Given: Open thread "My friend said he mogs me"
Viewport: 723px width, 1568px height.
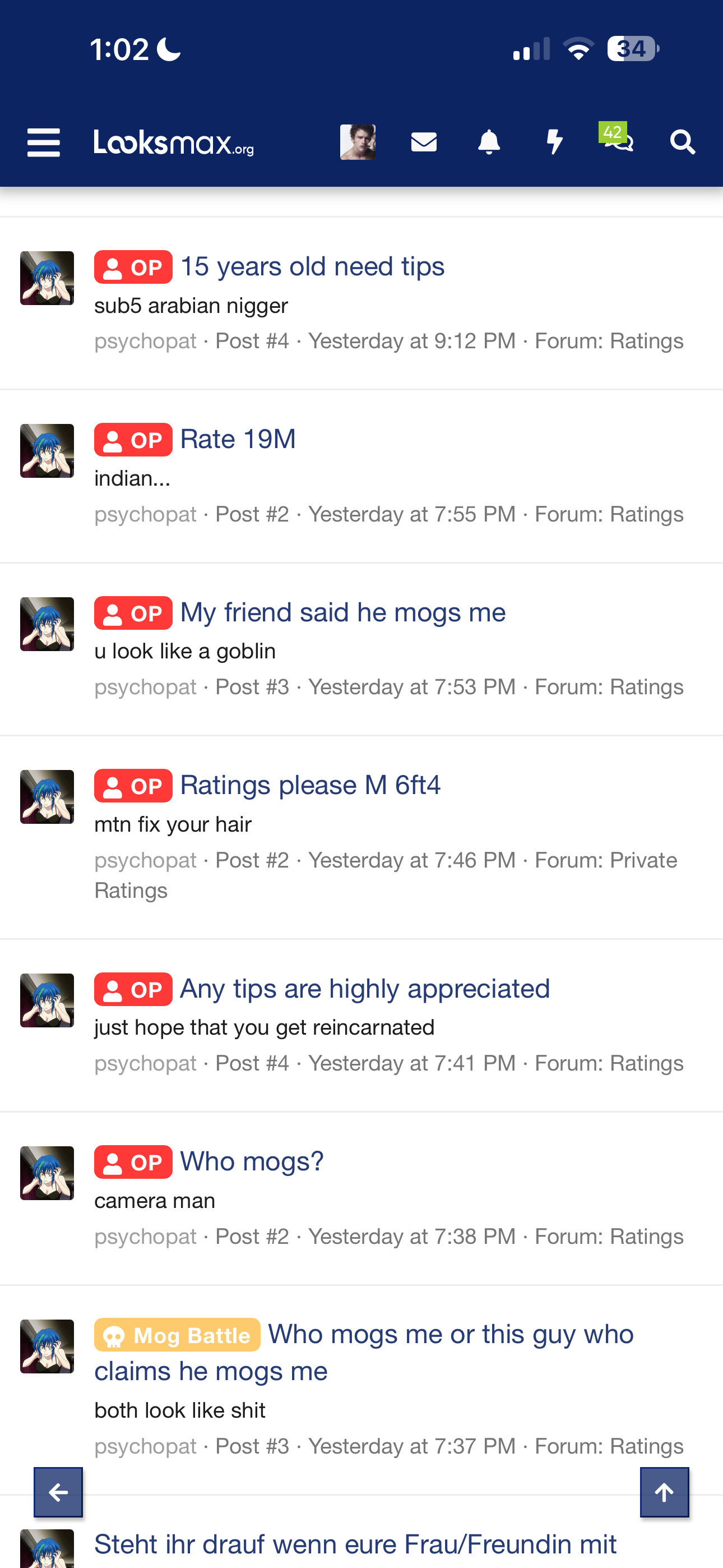Looking at the screenshot, I should 342,612.
